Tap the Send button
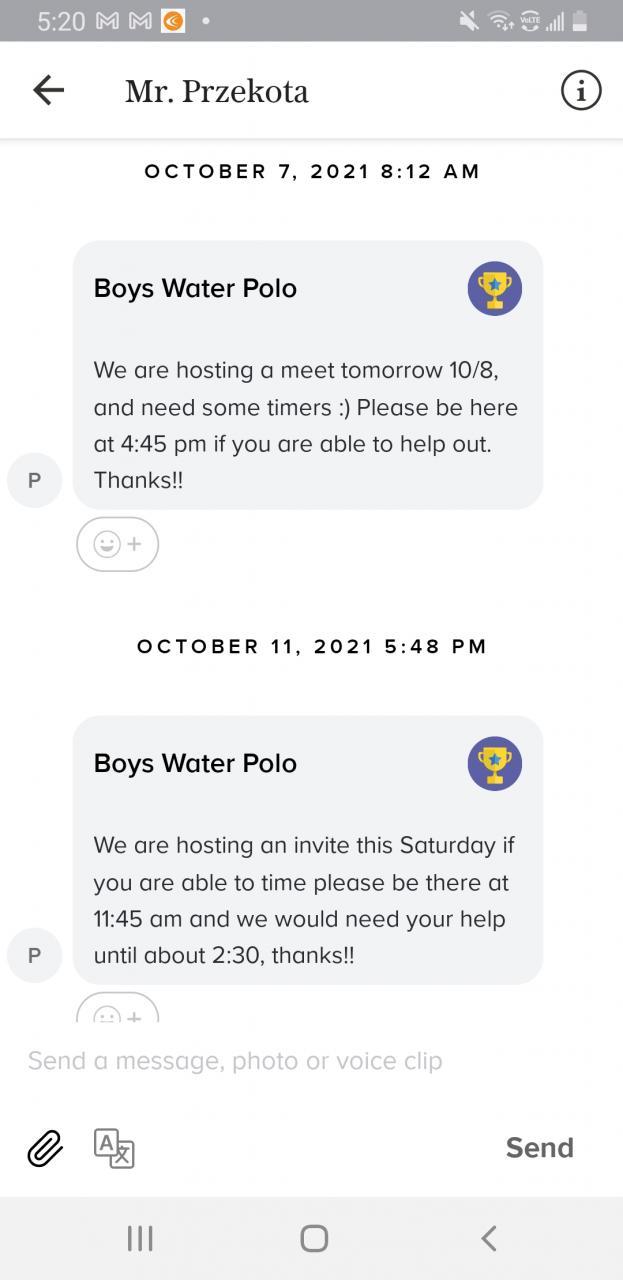Image resolution: width=623 pixels, height=1280 pixels. tap(539, 1148)
